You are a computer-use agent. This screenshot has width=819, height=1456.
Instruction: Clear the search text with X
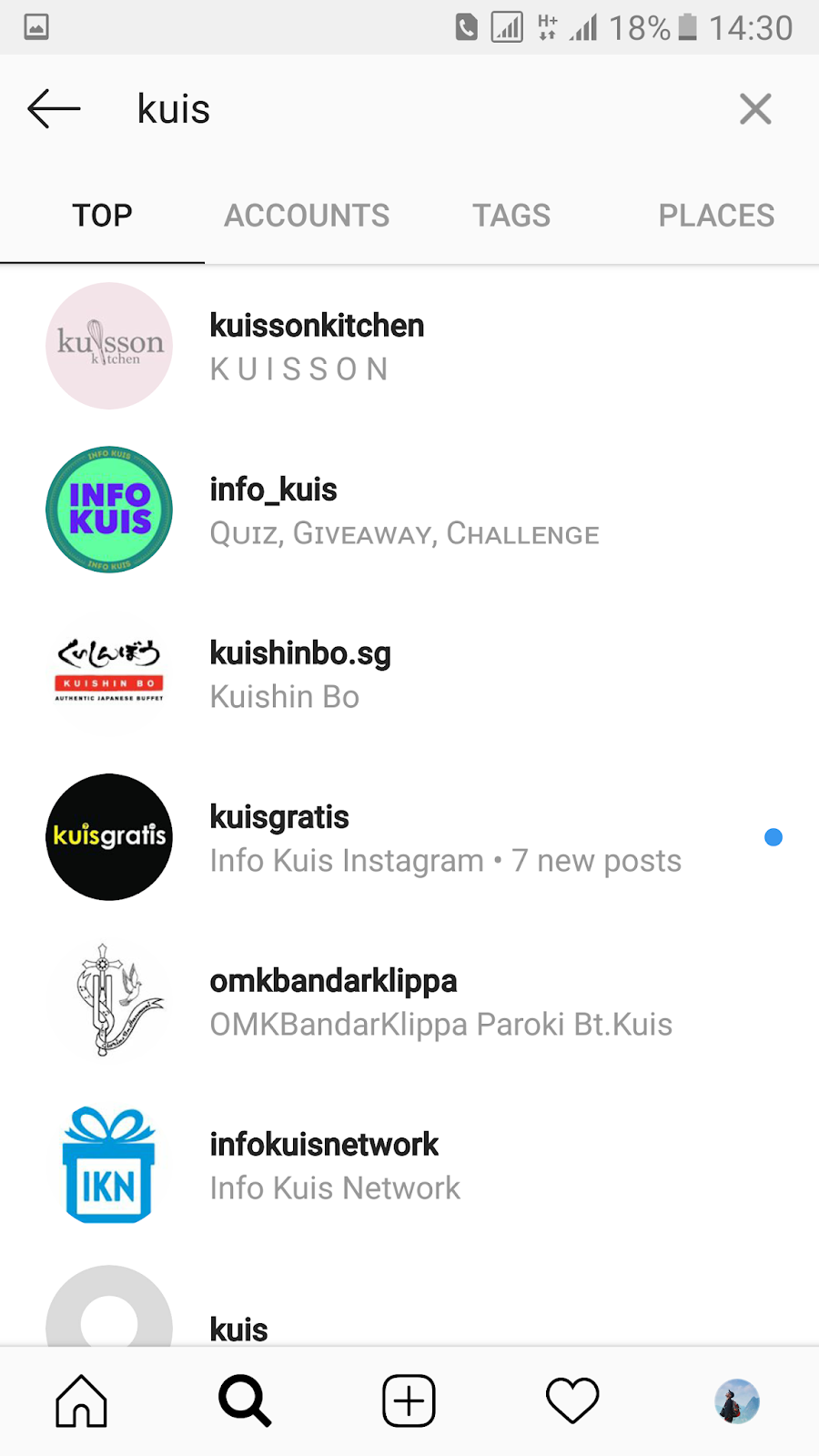[x=755, y=109]
